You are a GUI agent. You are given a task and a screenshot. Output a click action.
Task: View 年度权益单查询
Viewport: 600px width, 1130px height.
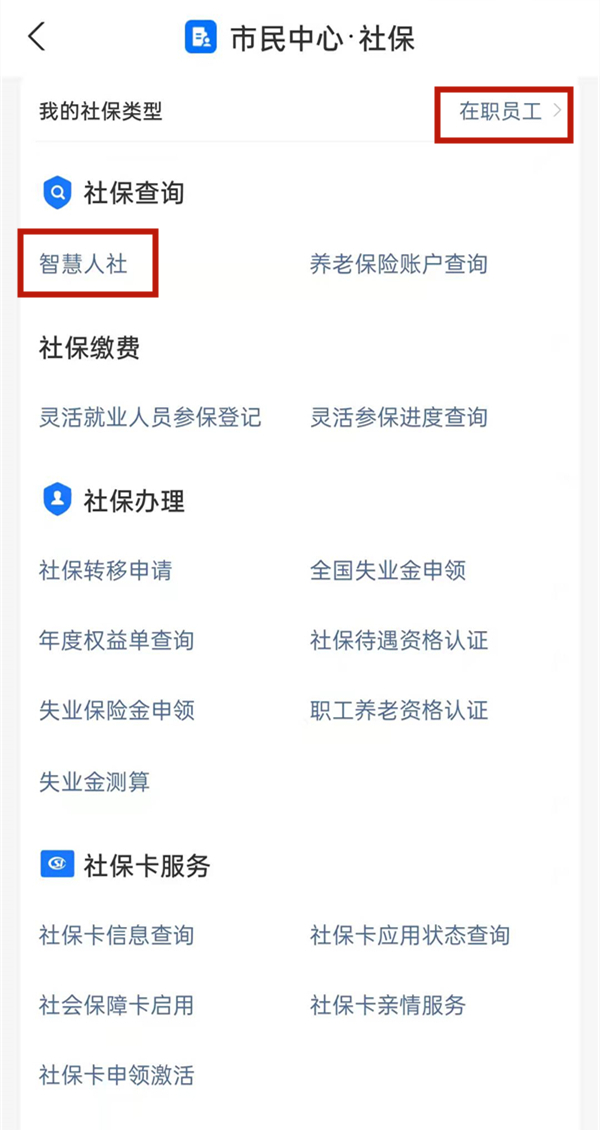[x=116, y=640]
